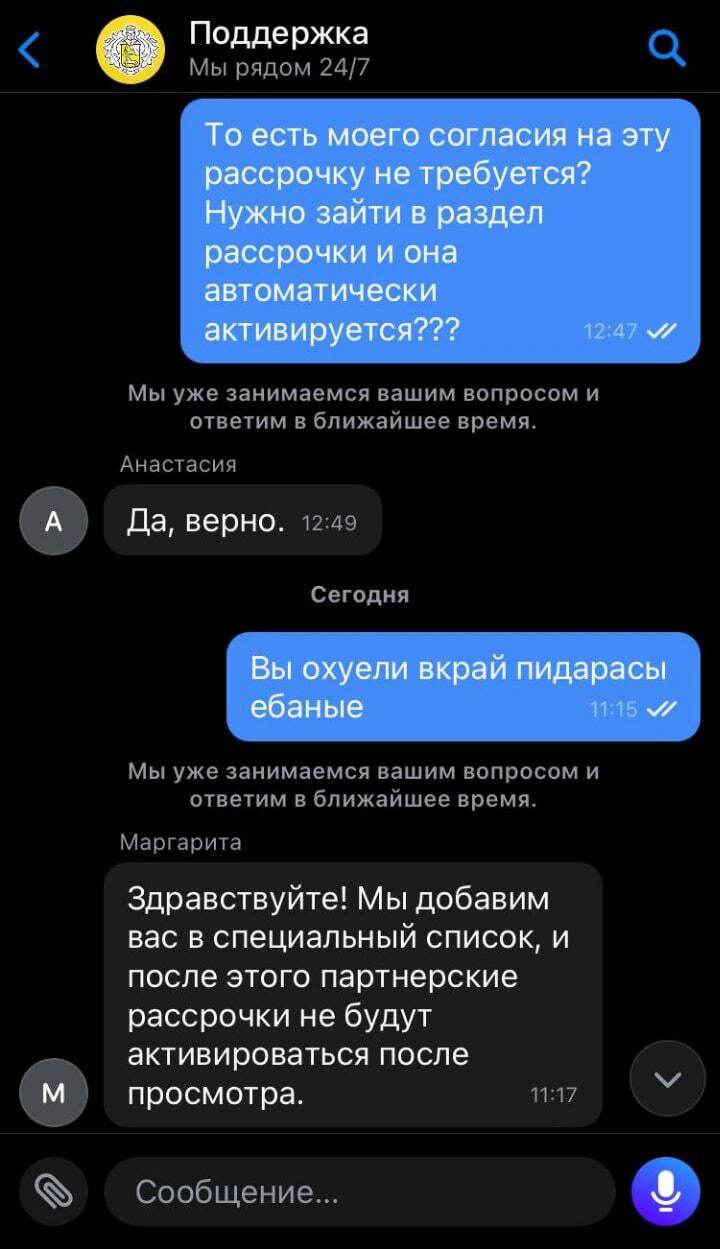Go back from the support chat

pos(32,49)
